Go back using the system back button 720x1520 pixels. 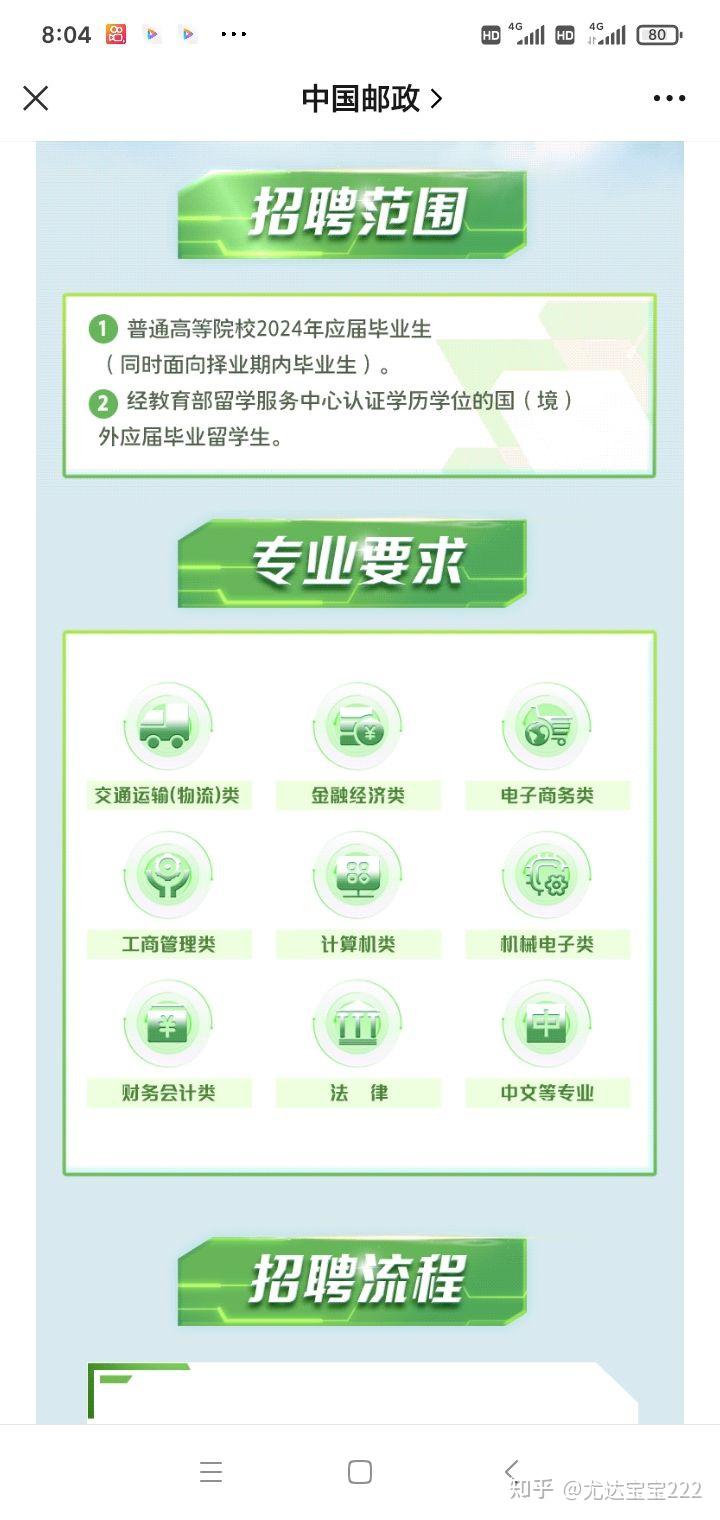coord(511,1471)
